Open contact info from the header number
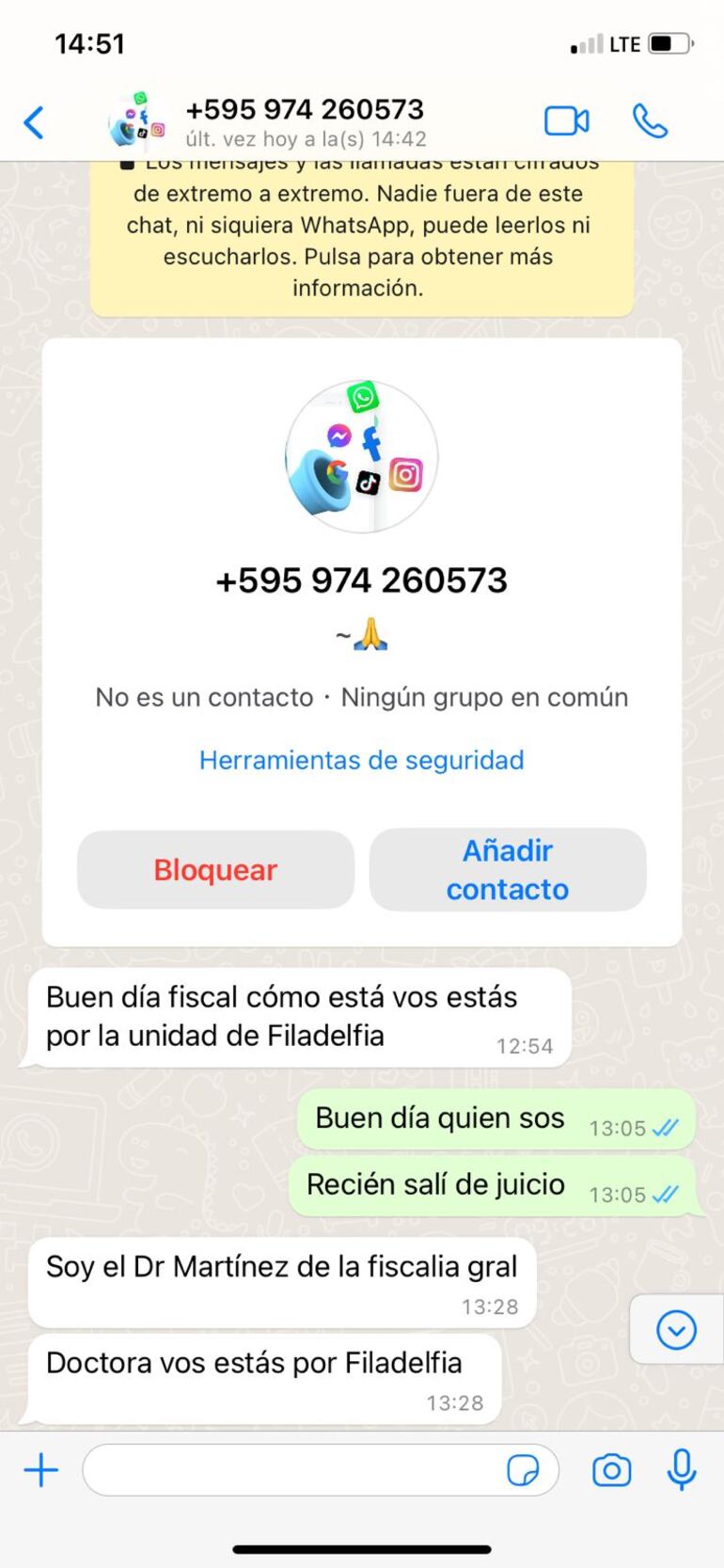 point(305,110)
